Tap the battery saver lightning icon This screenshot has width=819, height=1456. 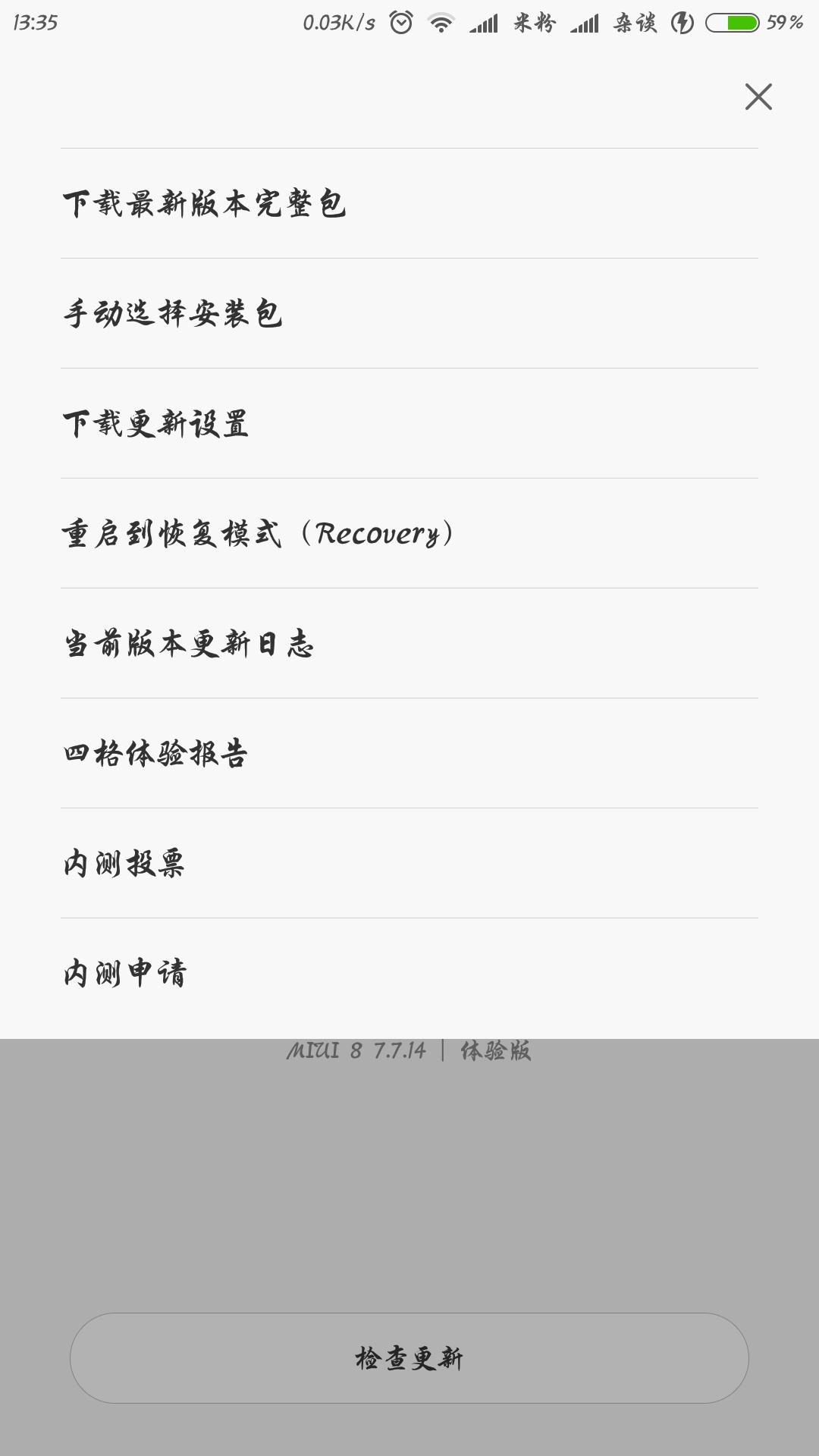[x=680, y=24]
